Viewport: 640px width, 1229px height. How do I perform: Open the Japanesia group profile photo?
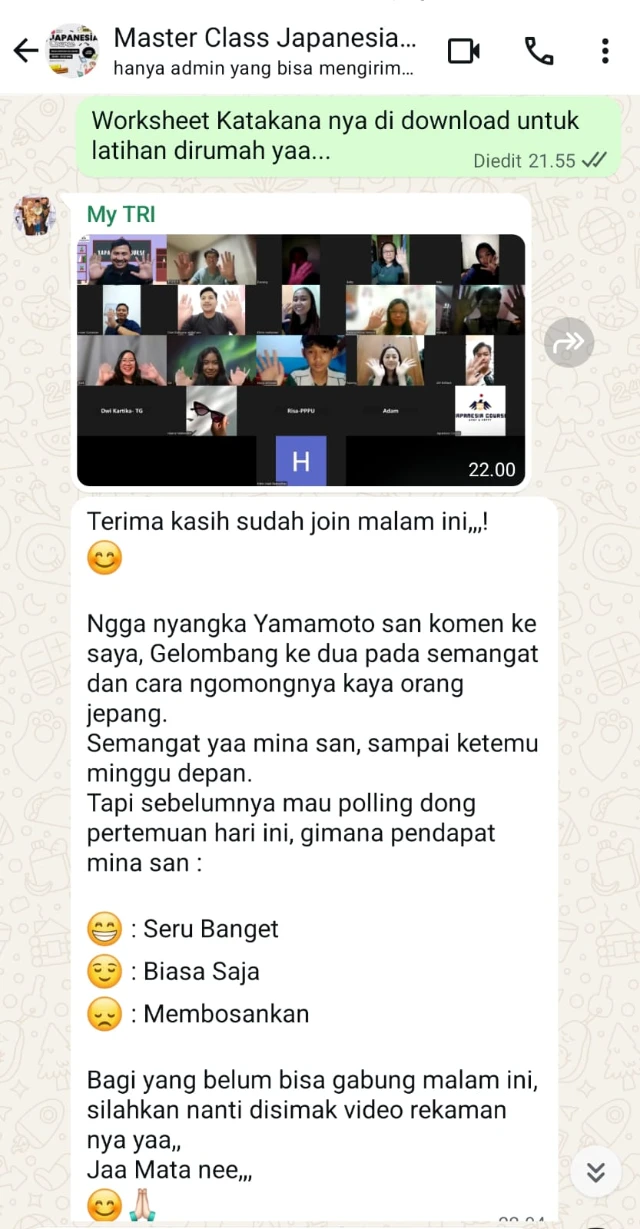click(x=73, y=50)
